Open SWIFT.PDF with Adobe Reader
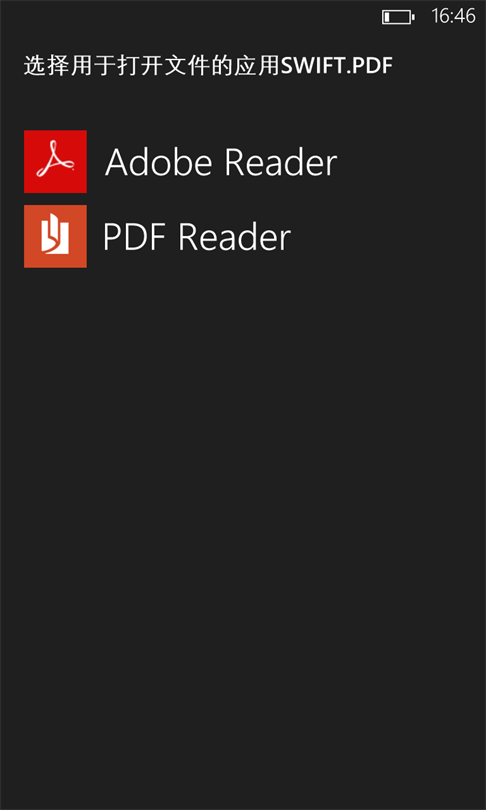The image size is (486, 810). coord(181,162)
